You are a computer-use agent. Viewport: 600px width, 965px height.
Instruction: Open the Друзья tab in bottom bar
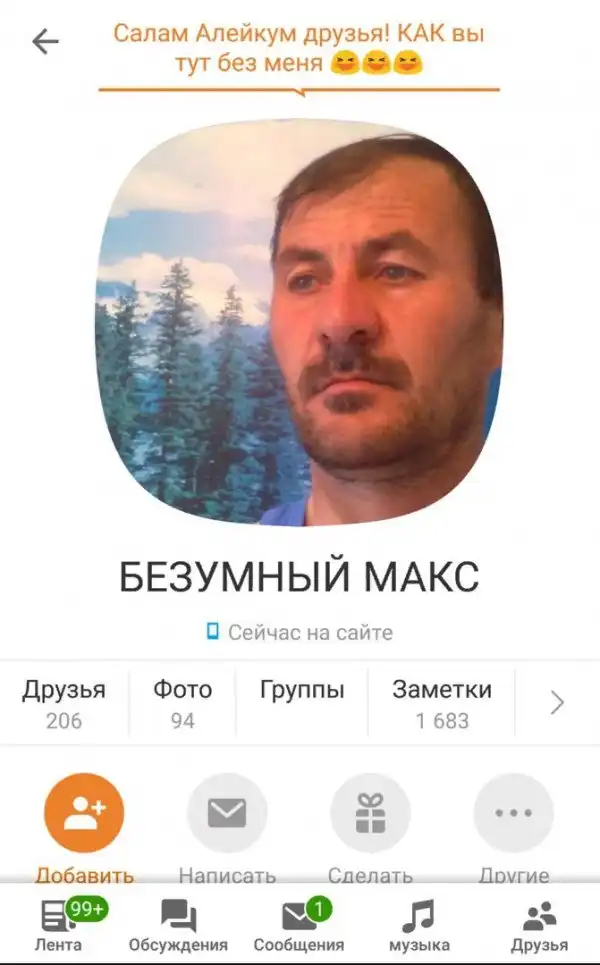click(539, 925)
